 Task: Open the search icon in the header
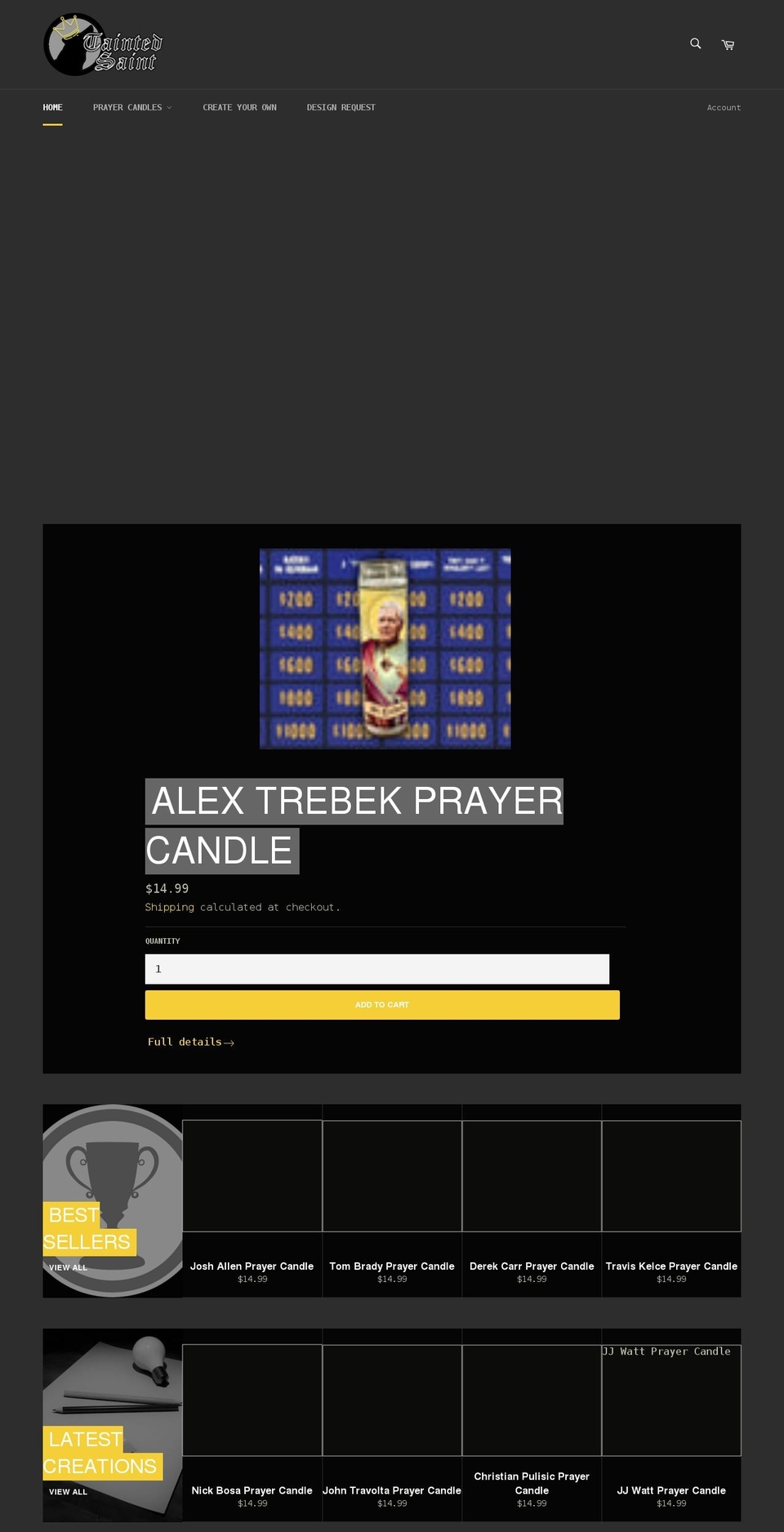(695, 43)
